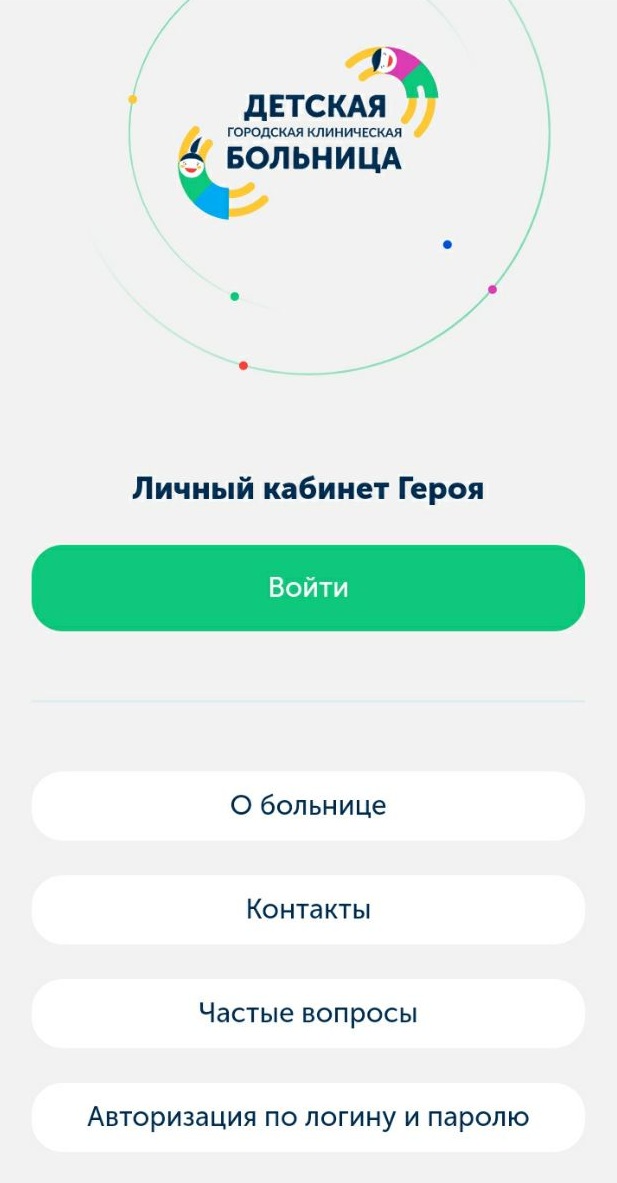Image resolution: width=617 pixels, height=1183 pixels.
Task: Tap the green Войти button
Action: point(308,588)
